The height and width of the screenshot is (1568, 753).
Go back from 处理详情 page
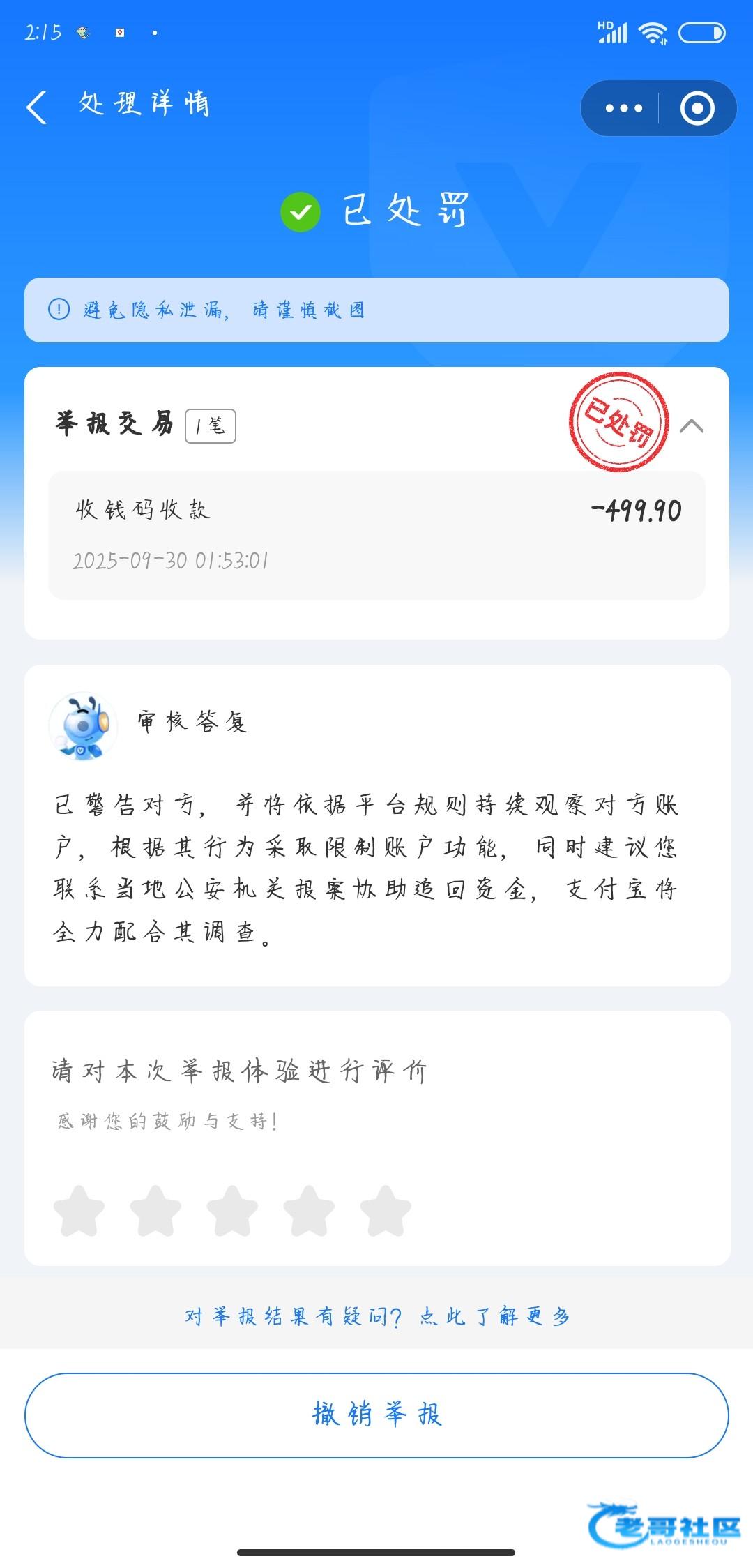coord(37,107)
